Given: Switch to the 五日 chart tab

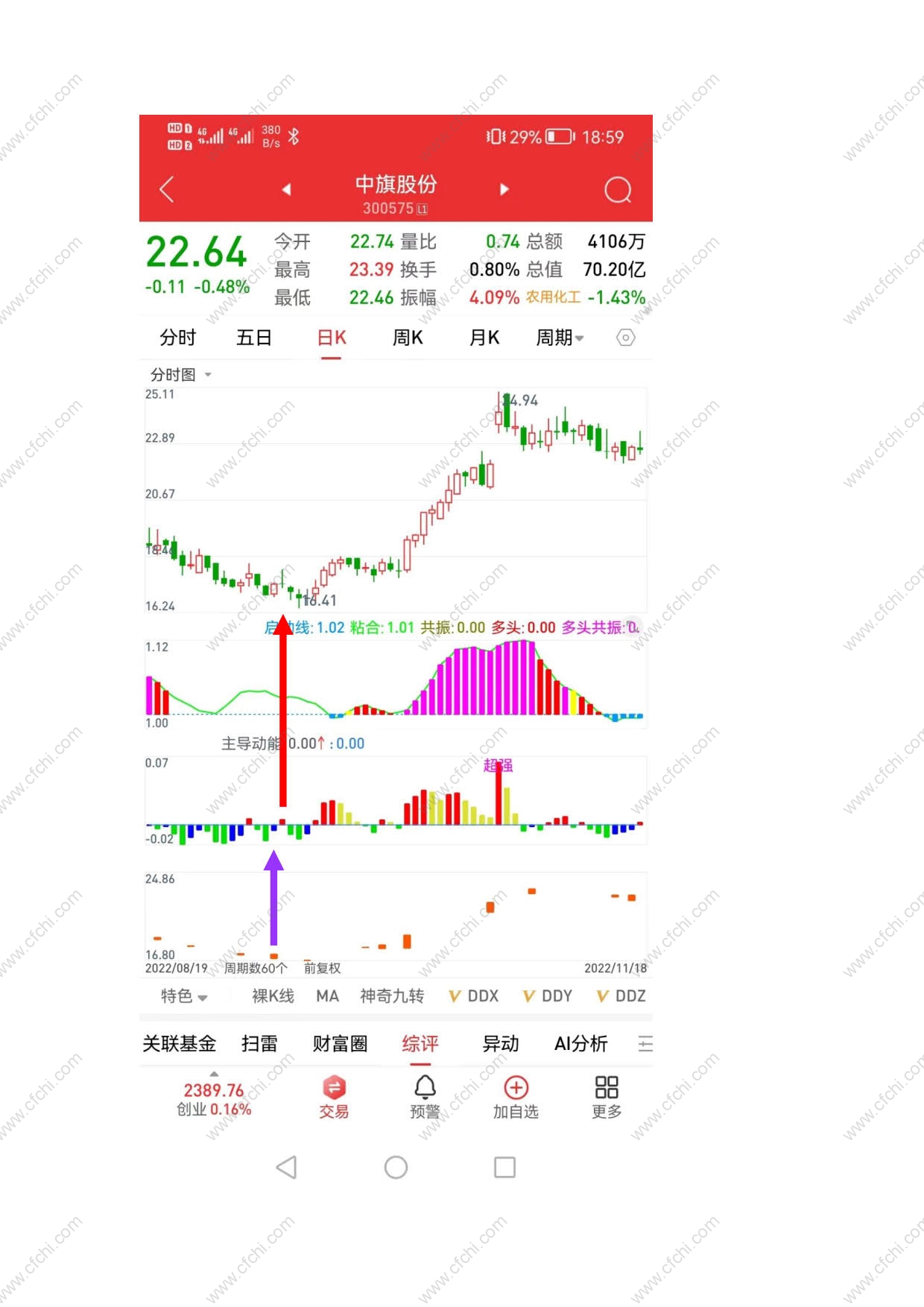Looking at the screenshot, I should [x=253, y=338].
